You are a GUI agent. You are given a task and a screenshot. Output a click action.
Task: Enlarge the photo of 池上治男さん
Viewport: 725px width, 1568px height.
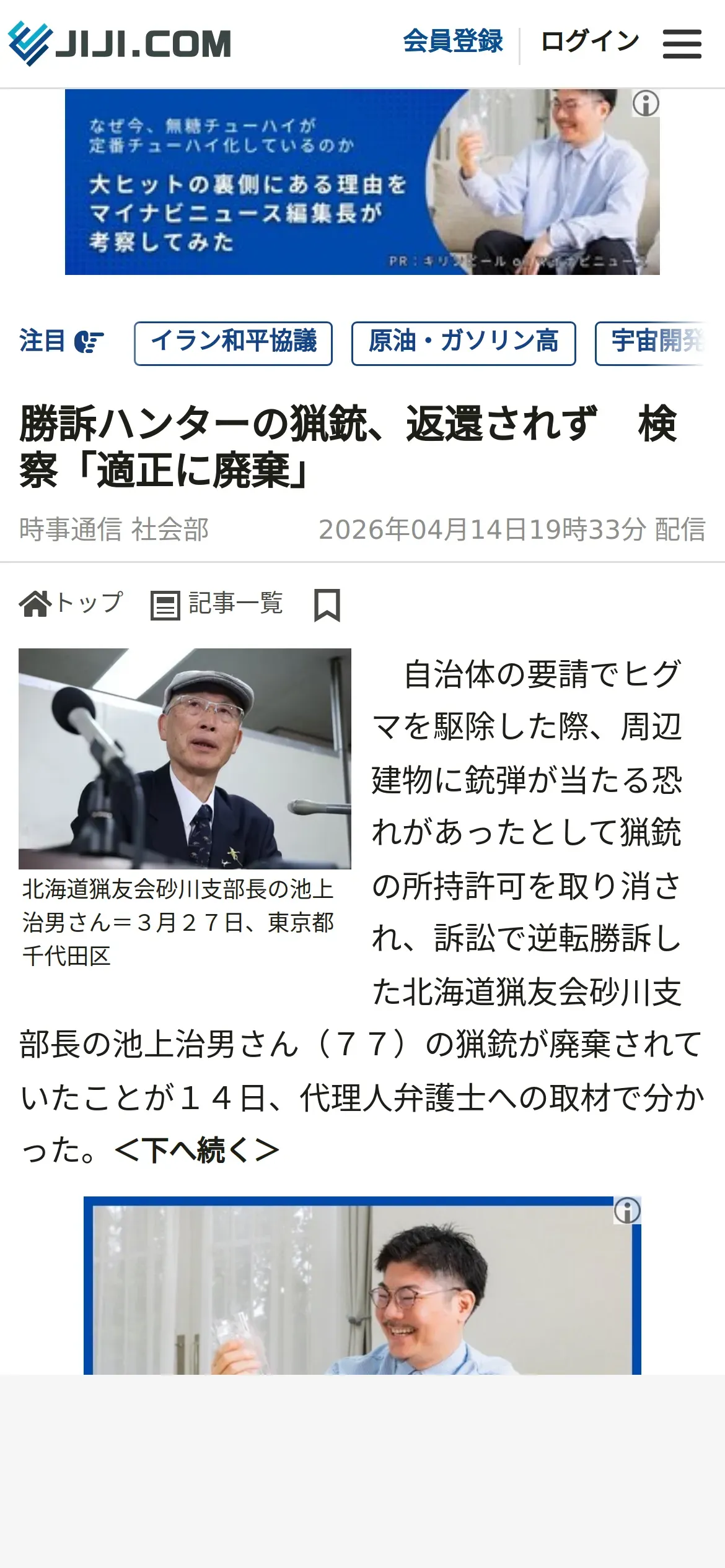tap(185, 759)
